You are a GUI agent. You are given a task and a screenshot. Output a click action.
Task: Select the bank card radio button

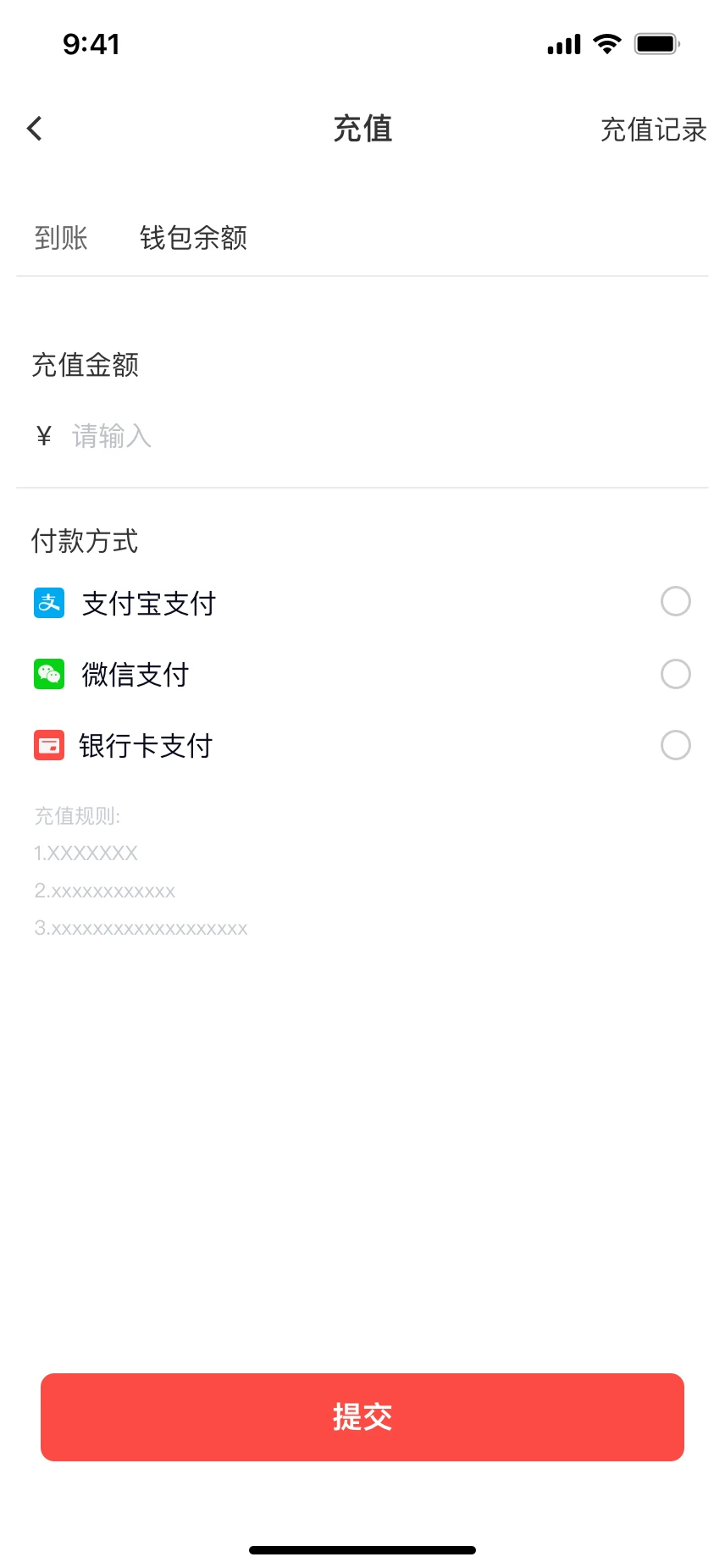[675, 745]
